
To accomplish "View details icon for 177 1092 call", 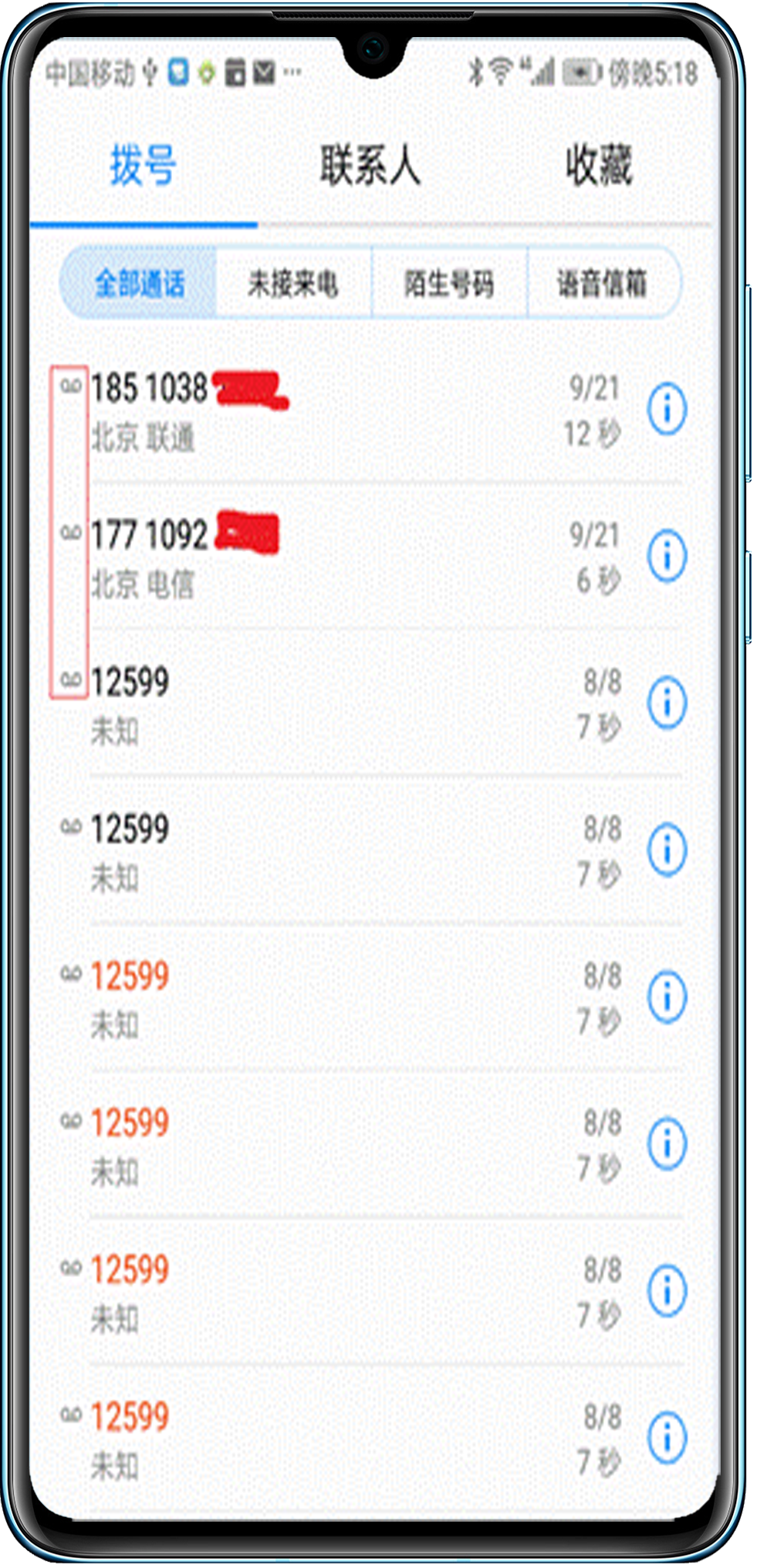I will coord(666,556).
